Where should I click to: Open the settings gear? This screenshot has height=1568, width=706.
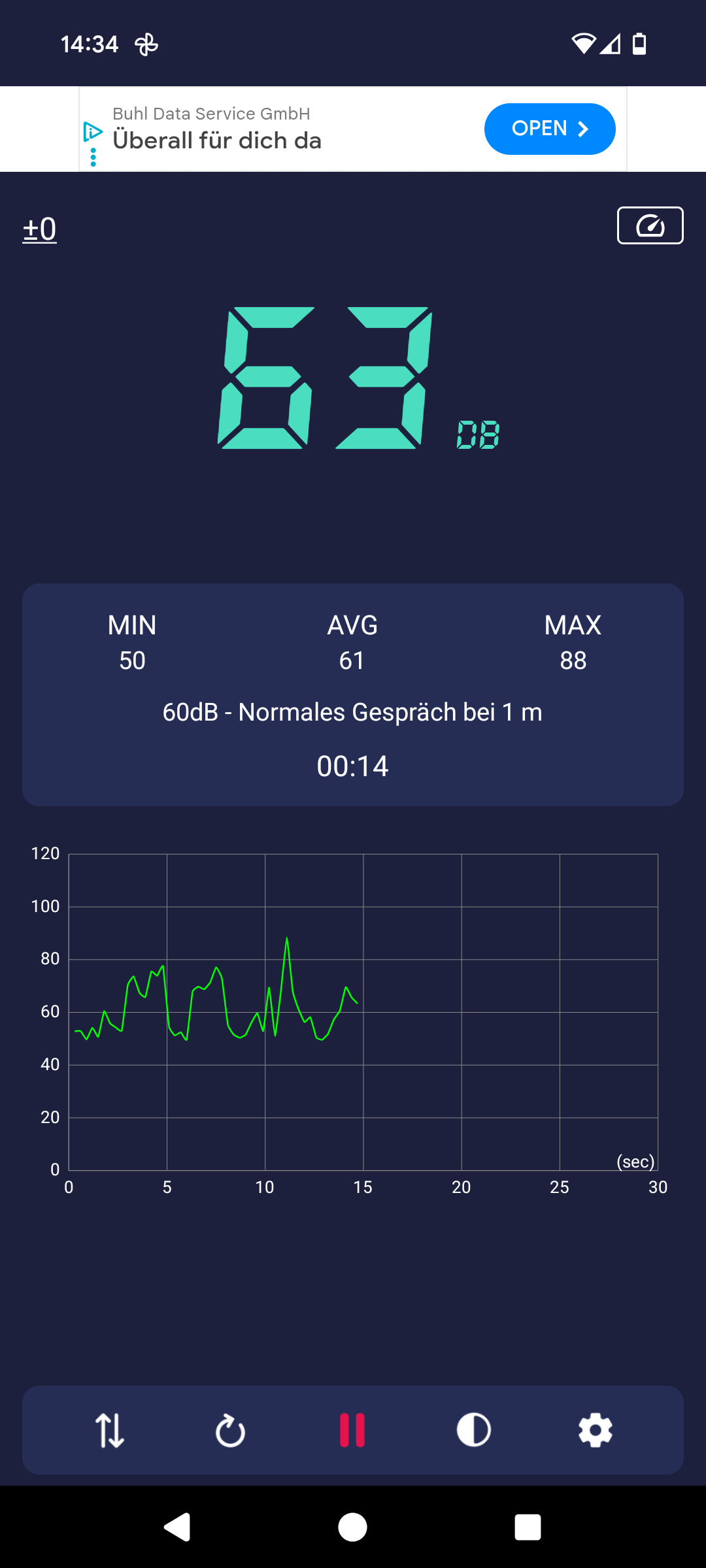[x=596, y=1430]
